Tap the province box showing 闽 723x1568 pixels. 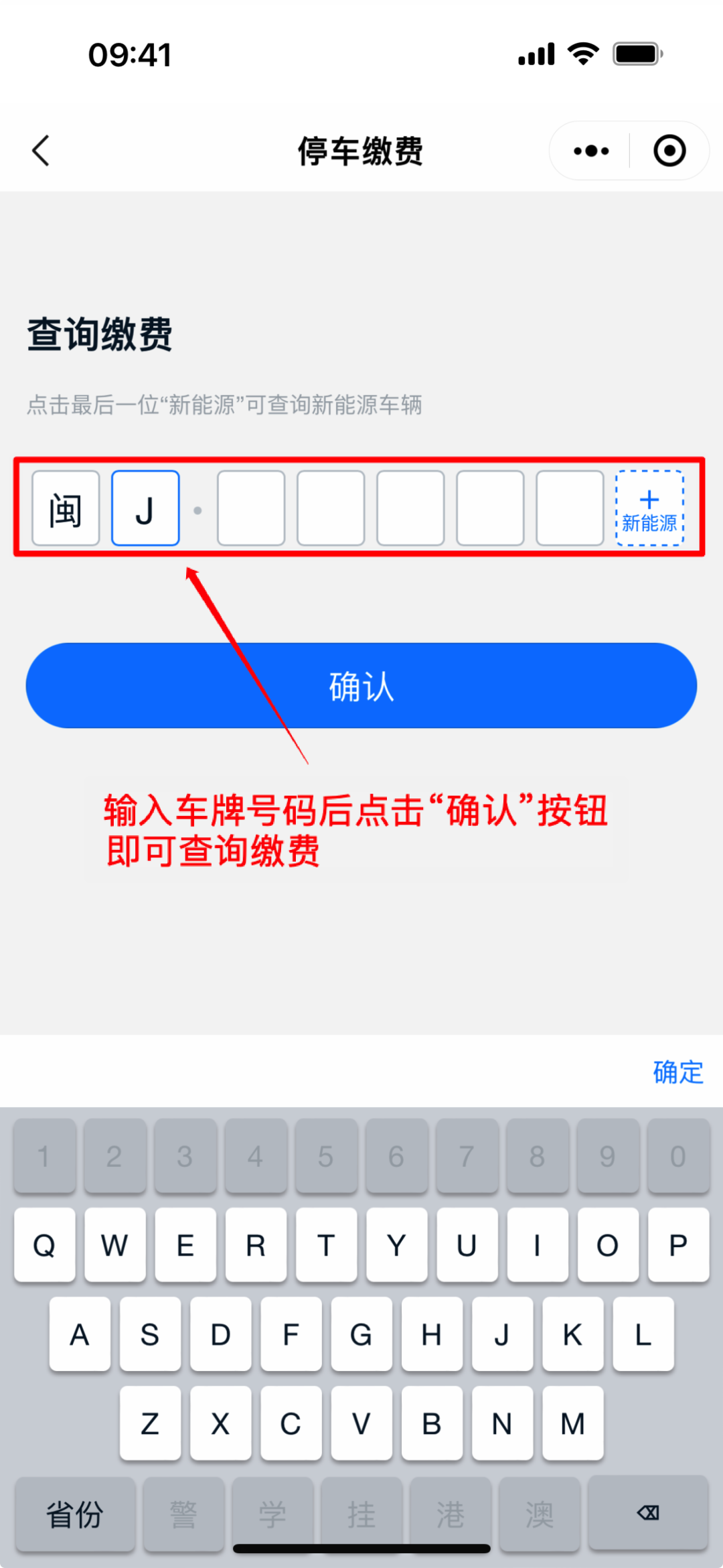point(66,508)
